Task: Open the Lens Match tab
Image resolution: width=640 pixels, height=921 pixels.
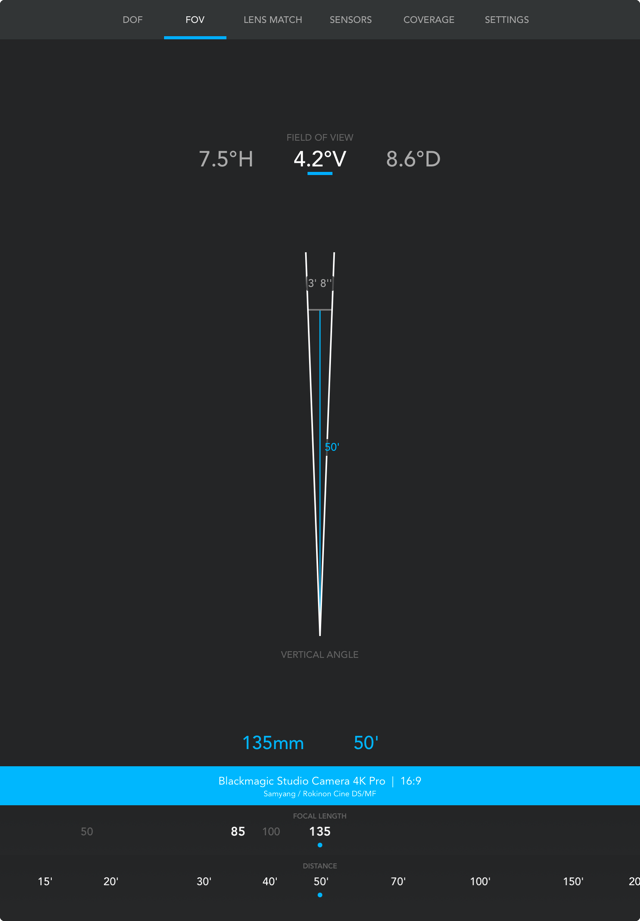Action: (x=272, y=20)
